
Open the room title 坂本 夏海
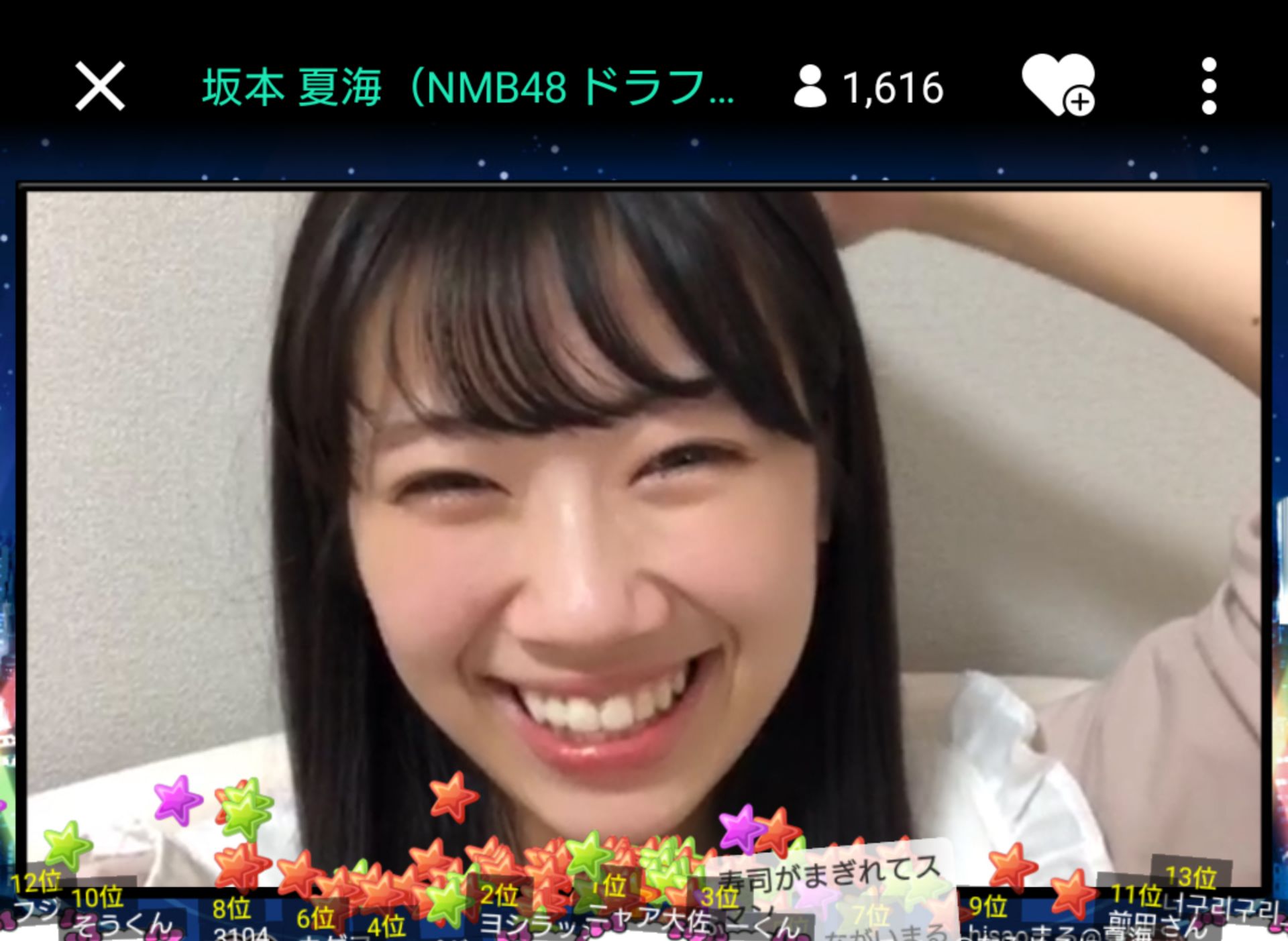[x=468, y=87]
